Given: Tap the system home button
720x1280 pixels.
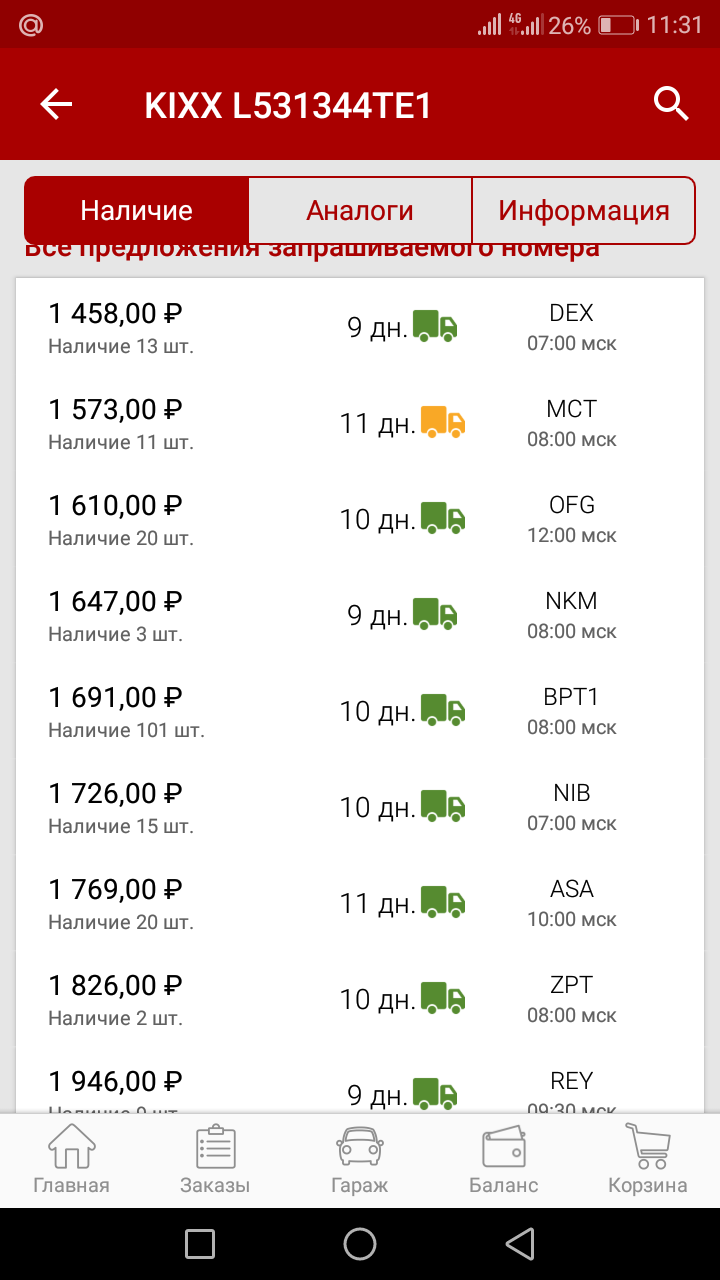Looking at the screenshot, I should point(360,1243).
